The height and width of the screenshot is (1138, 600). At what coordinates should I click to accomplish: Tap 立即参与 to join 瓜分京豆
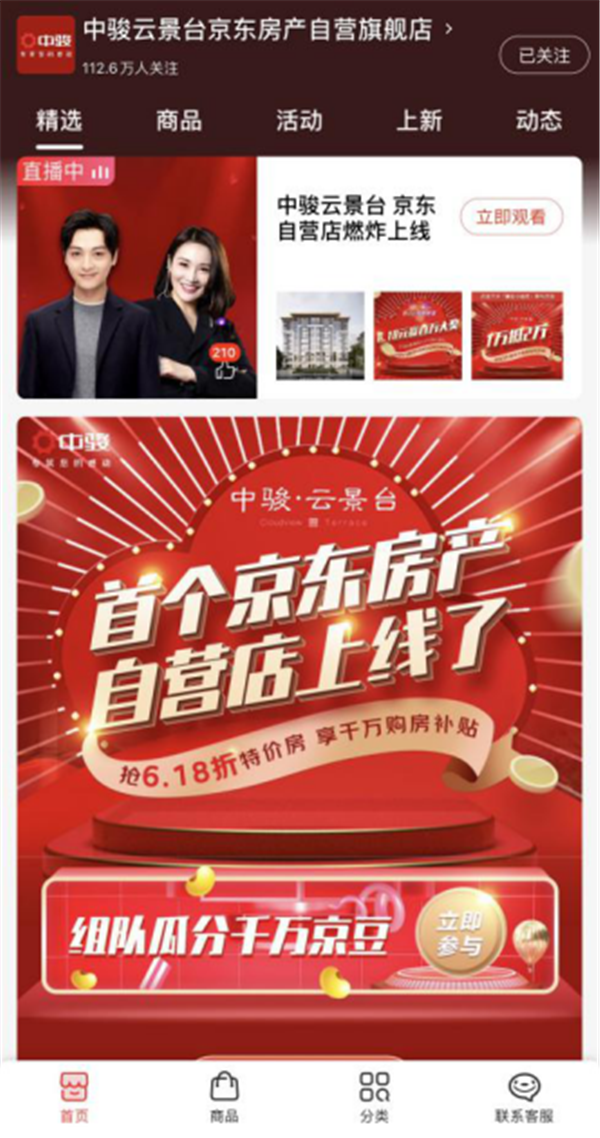(458, 932)
